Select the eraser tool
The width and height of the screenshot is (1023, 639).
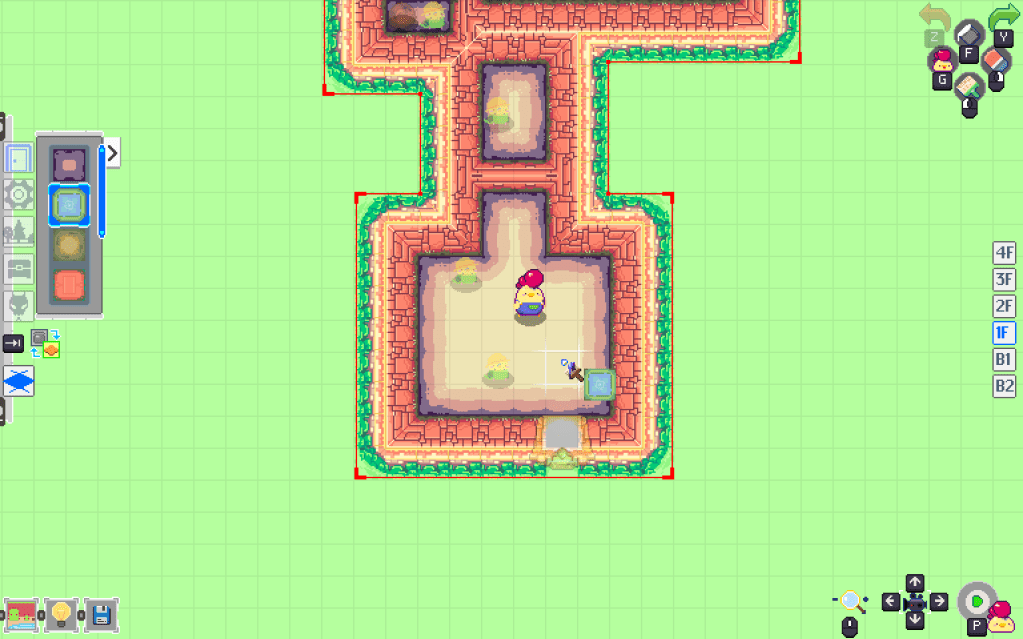996,60
